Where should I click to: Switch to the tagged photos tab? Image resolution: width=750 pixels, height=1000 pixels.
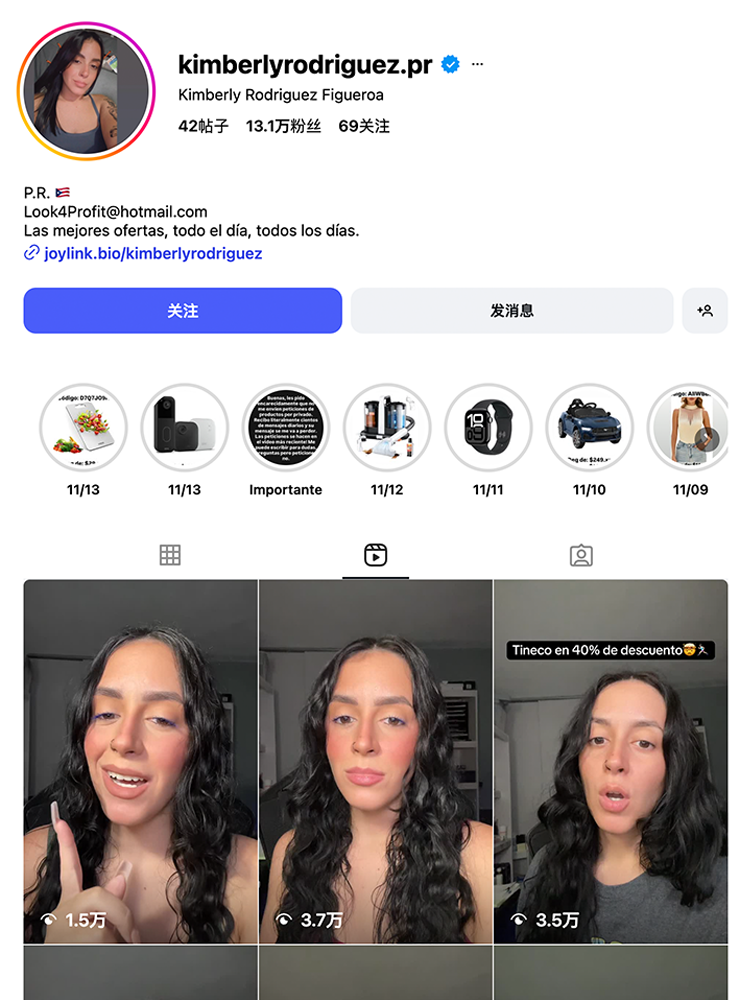pyautogui.click(x=581, y=555)
